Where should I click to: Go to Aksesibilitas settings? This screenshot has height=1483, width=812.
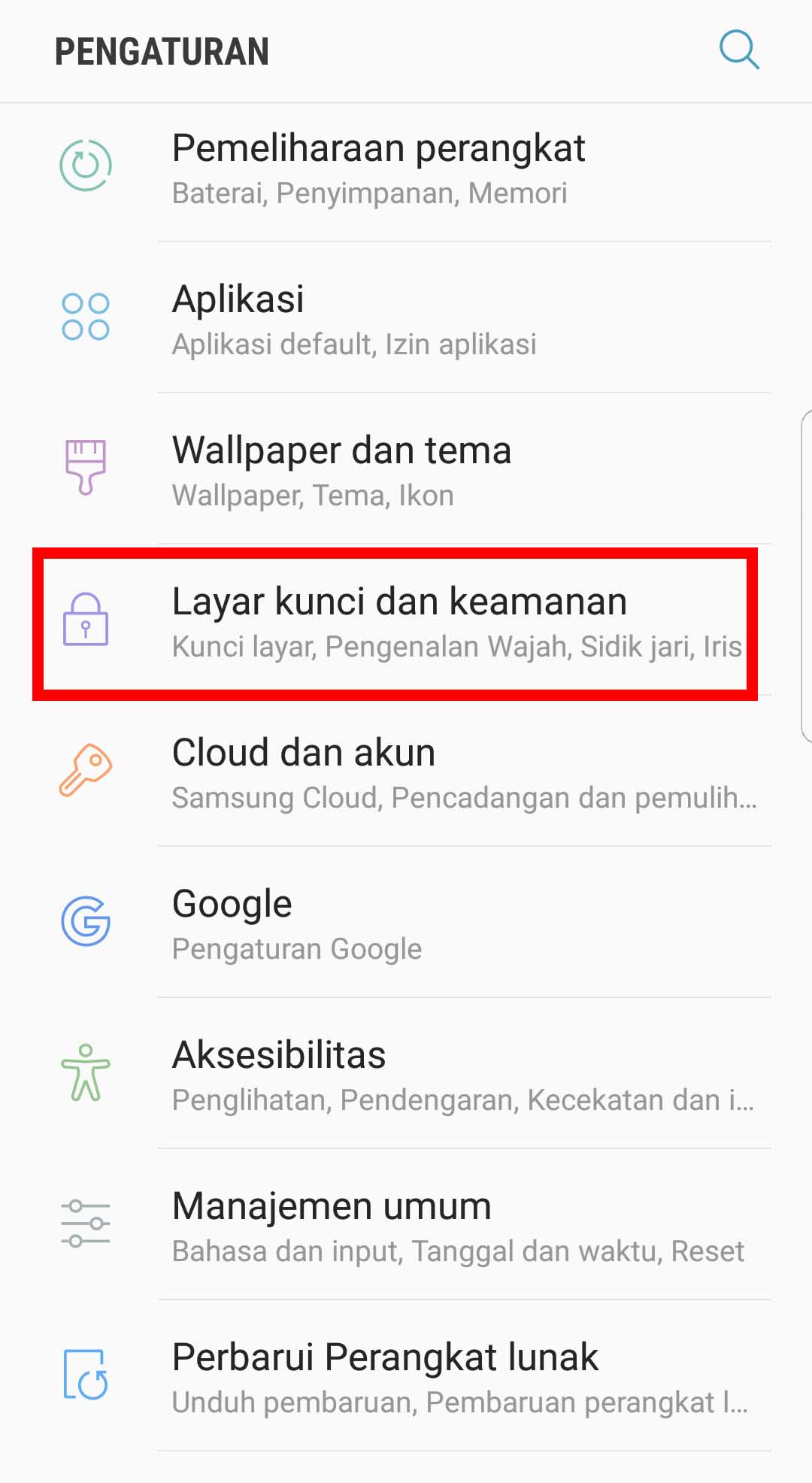406,1075
